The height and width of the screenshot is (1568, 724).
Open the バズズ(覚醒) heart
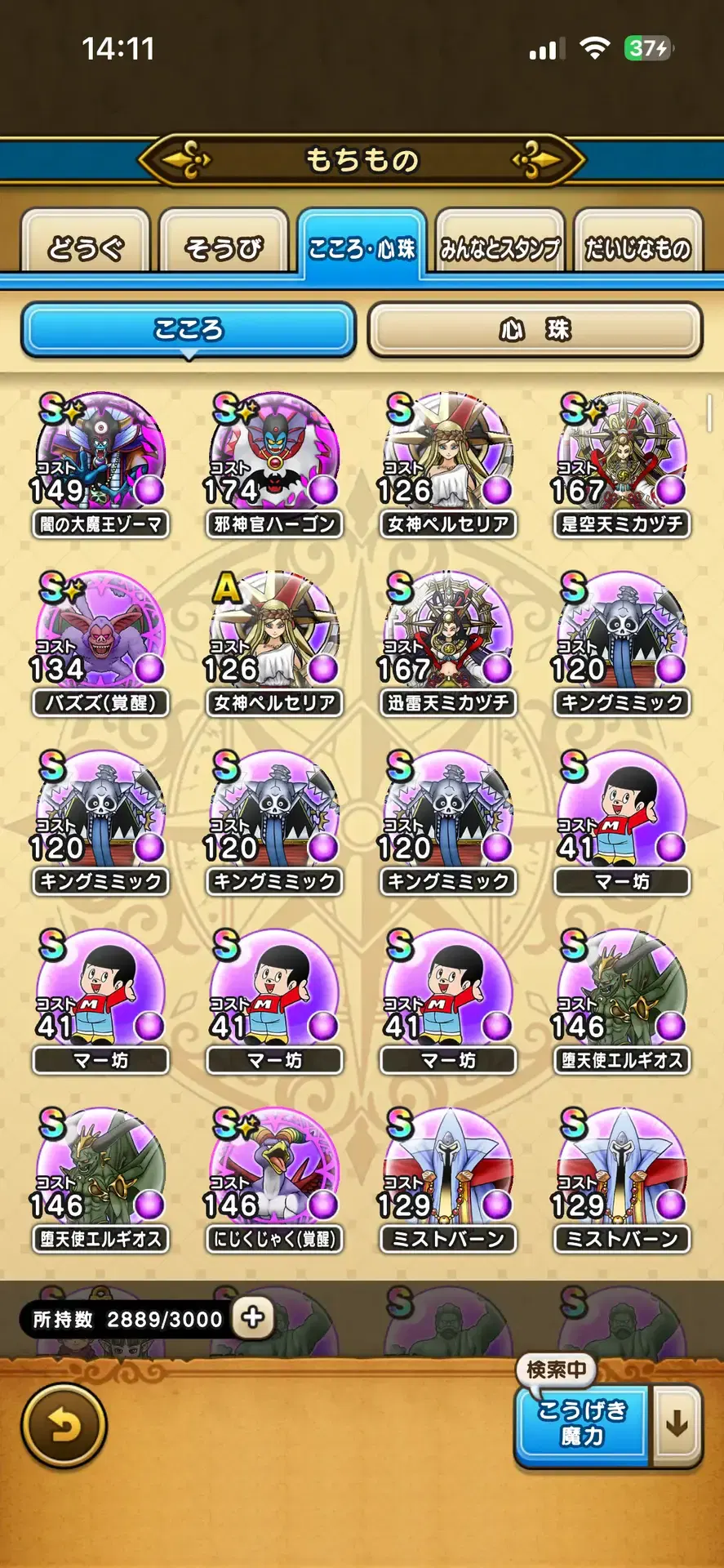click(100, 643)
